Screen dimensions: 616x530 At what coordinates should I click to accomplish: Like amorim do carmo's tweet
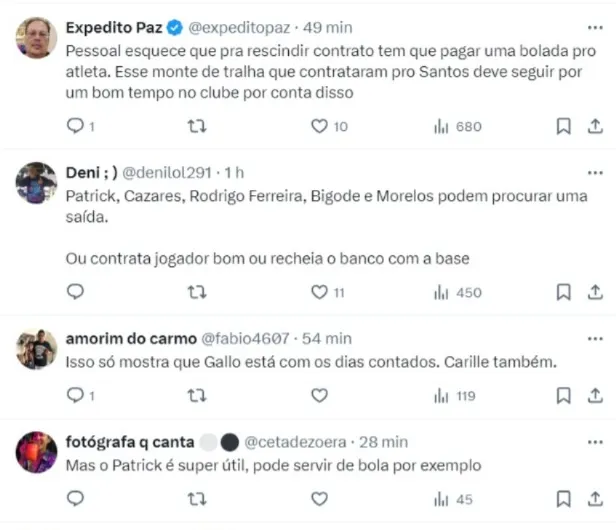[319, 395]
